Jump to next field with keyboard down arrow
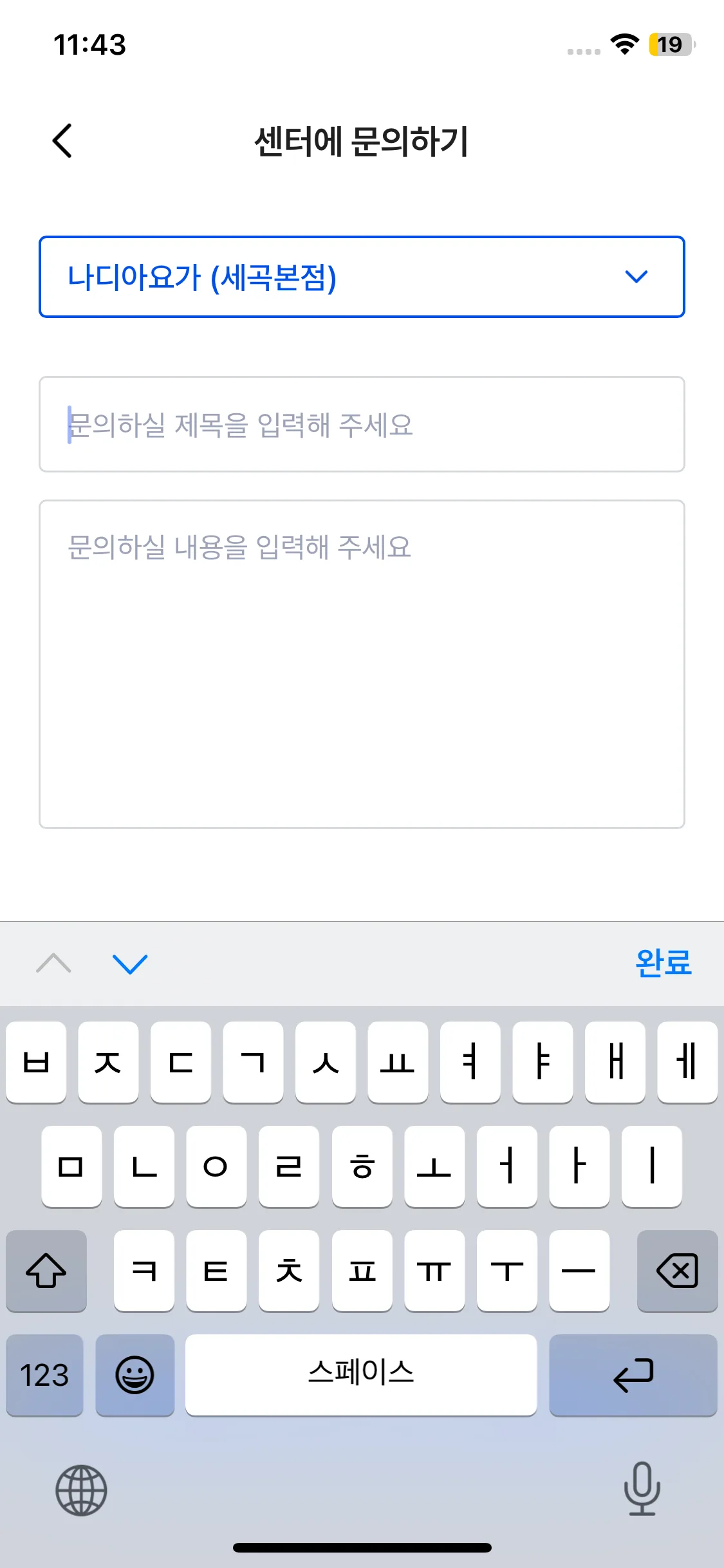 [130, 964]
